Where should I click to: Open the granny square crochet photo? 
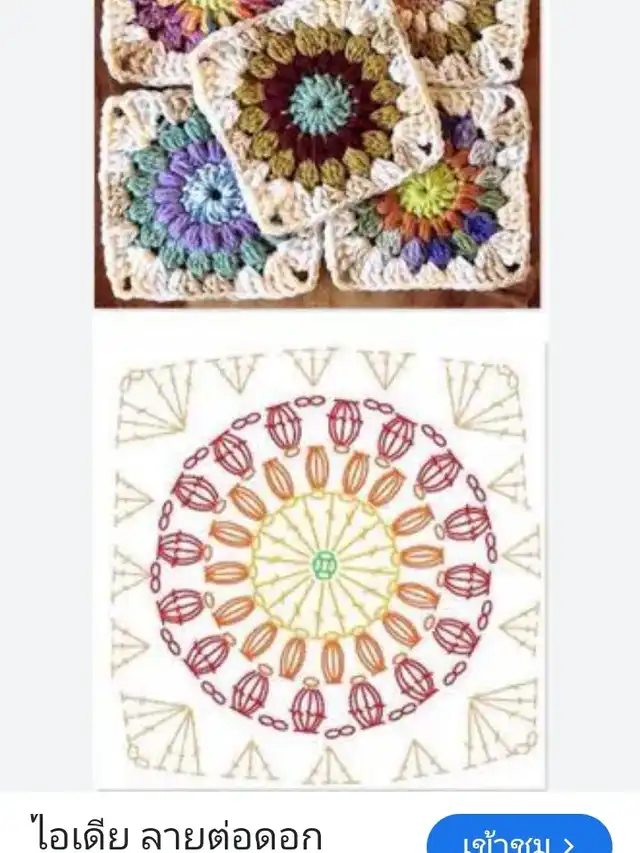pos(316,152)
